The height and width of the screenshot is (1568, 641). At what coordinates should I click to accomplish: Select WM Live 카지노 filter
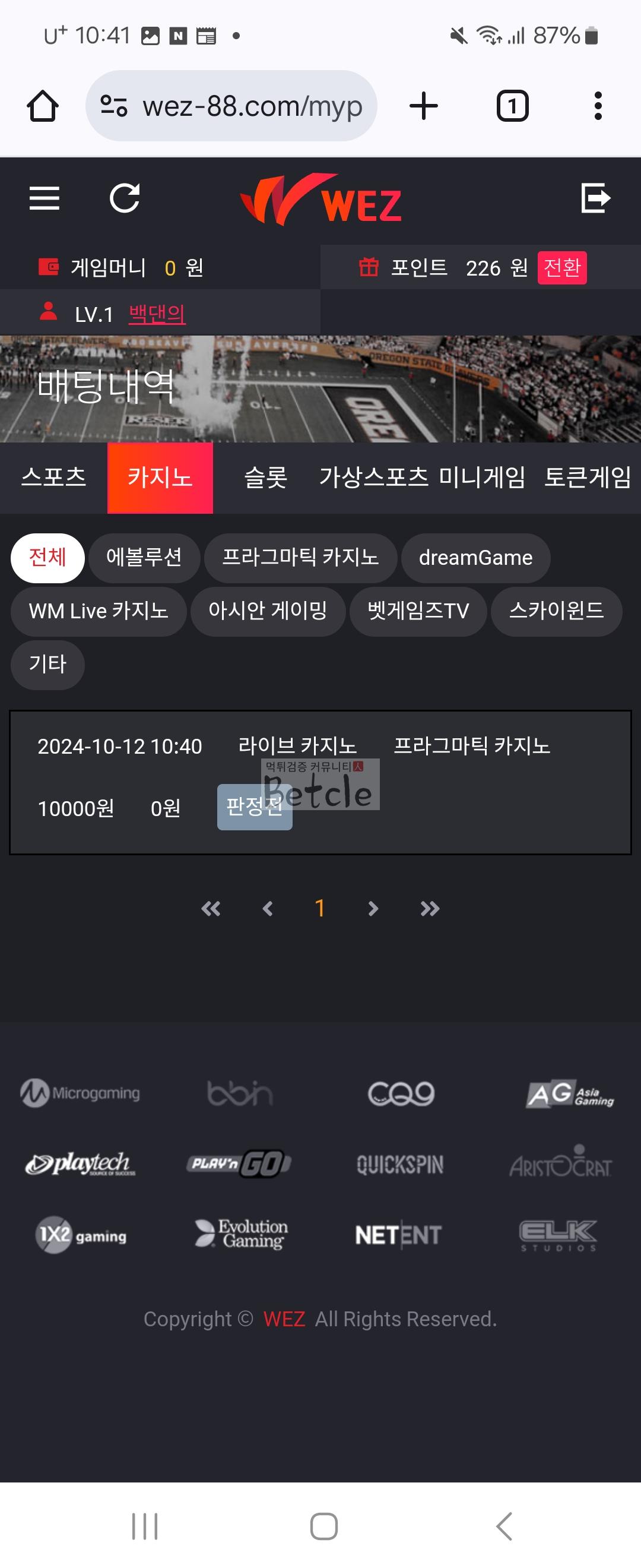(99, 611)
